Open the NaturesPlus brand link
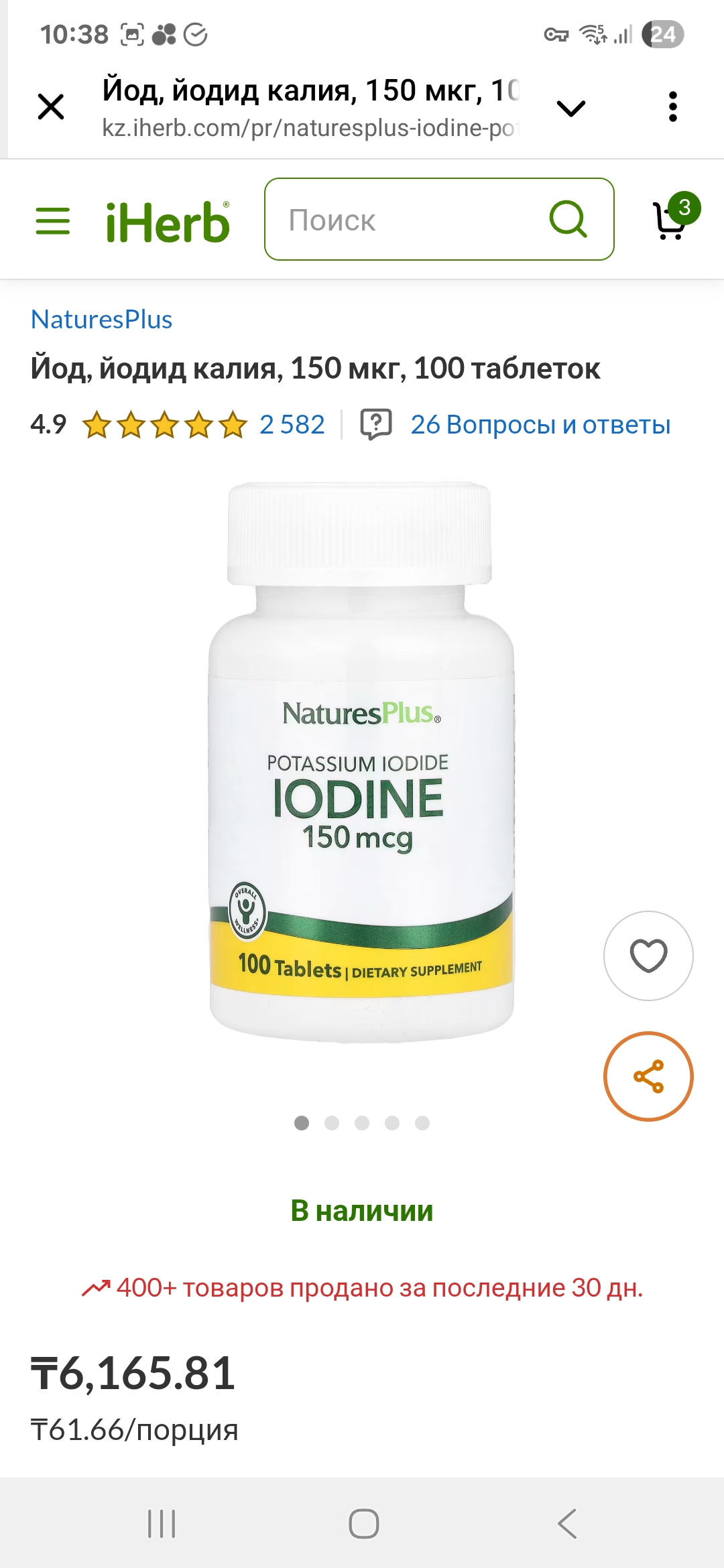724x1568 pixels. coord(102,320)
